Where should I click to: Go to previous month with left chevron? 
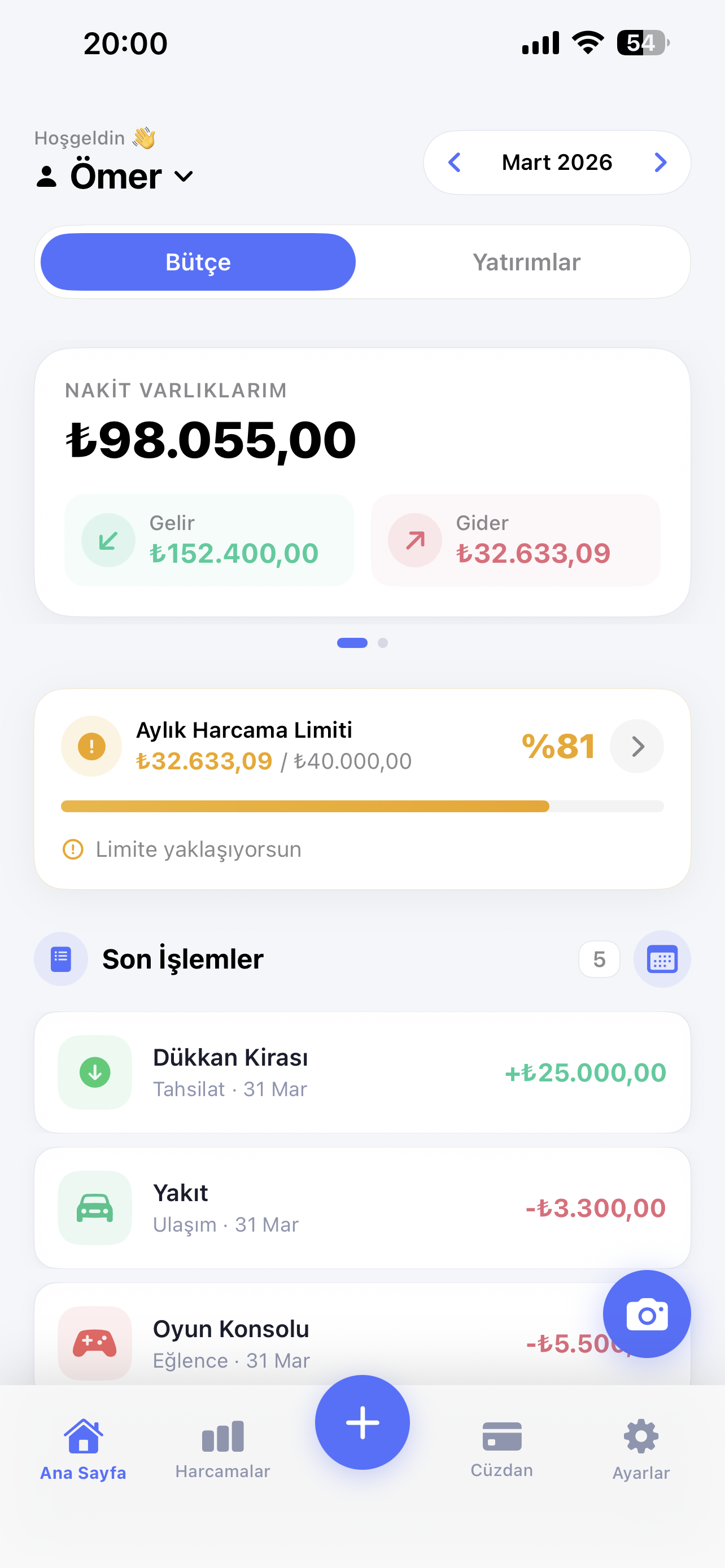[x=454, y=163]
